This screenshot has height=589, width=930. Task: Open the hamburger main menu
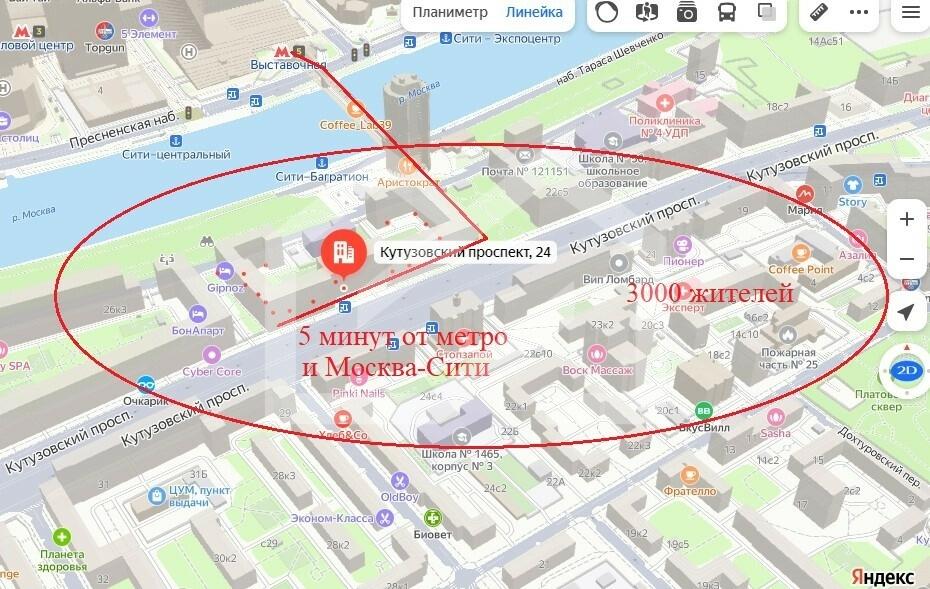pos(909,13)
